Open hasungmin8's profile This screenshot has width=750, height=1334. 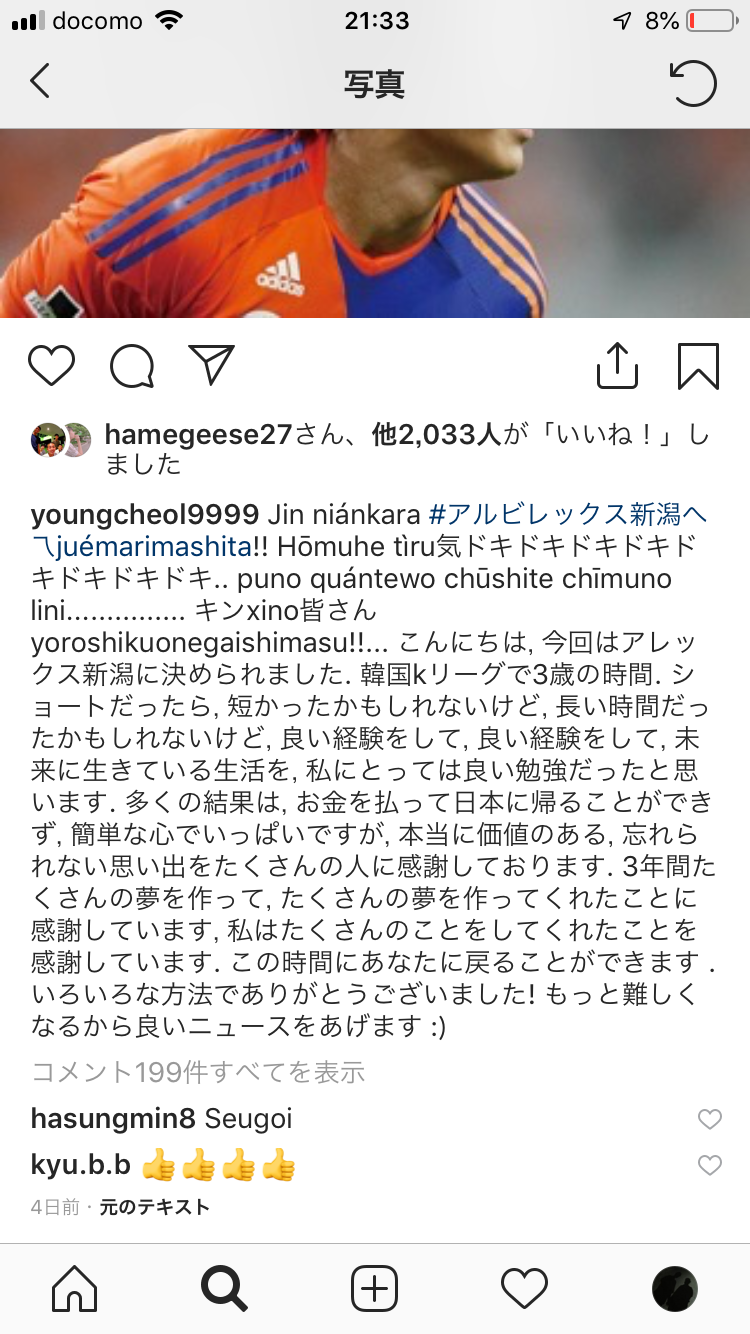pyautogui.click(x=113, y=1118)
